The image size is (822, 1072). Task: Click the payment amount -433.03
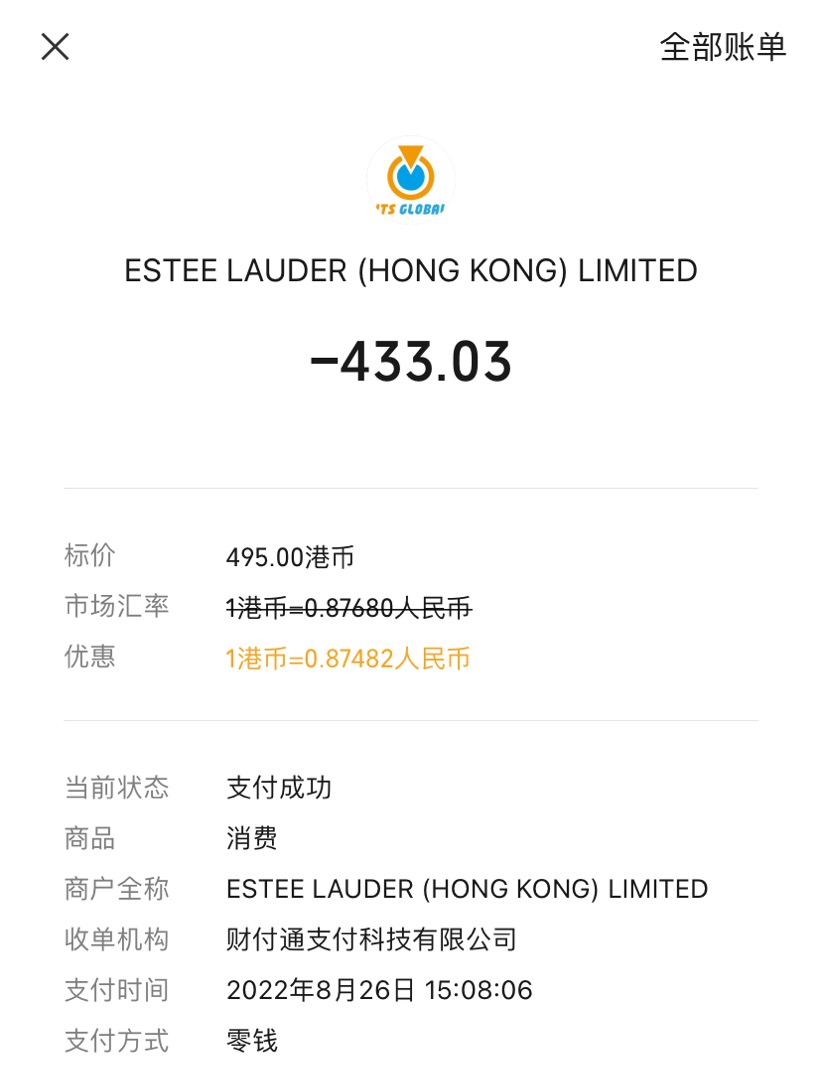pos(411,363)
